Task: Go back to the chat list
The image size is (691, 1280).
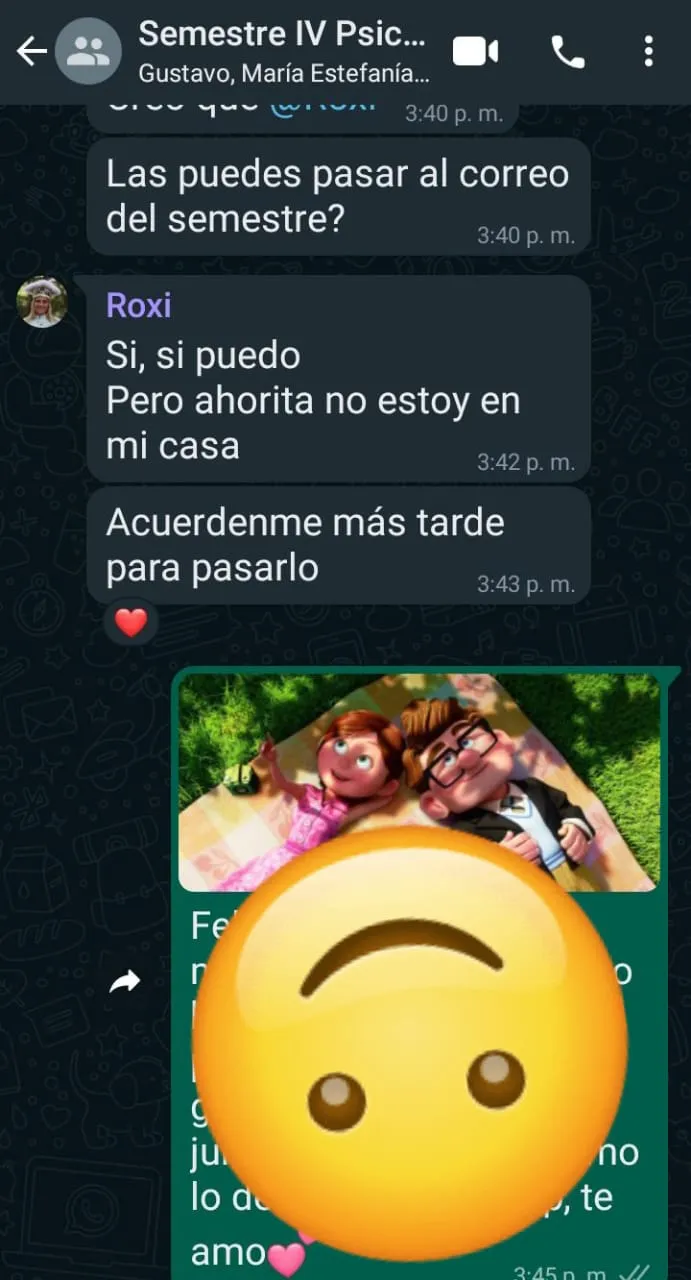Action: pyautogui.click(x=31, y=51)
